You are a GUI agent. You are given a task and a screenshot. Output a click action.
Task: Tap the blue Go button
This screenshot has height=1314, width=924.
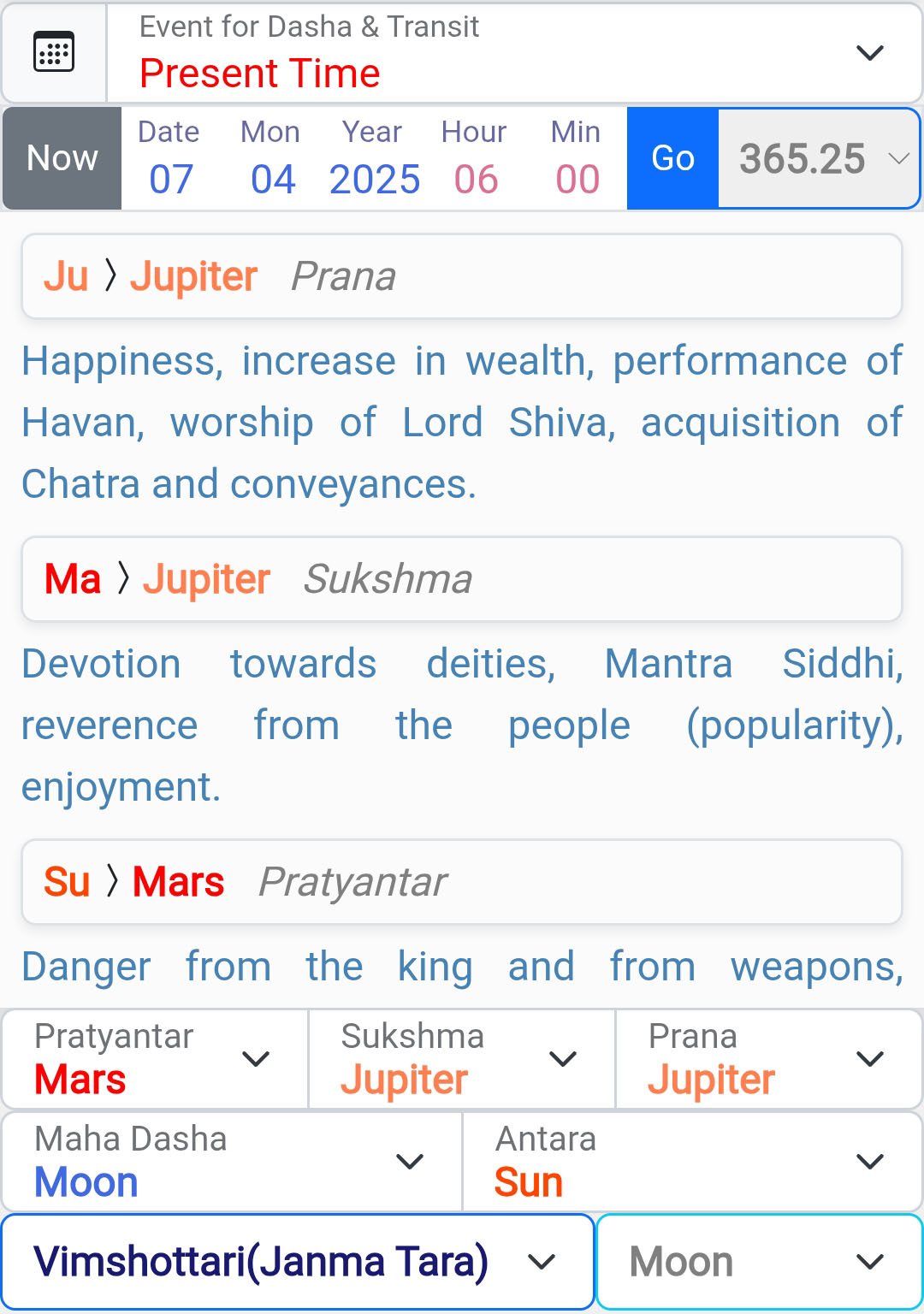pyautogui.click(x=672, y=158)
